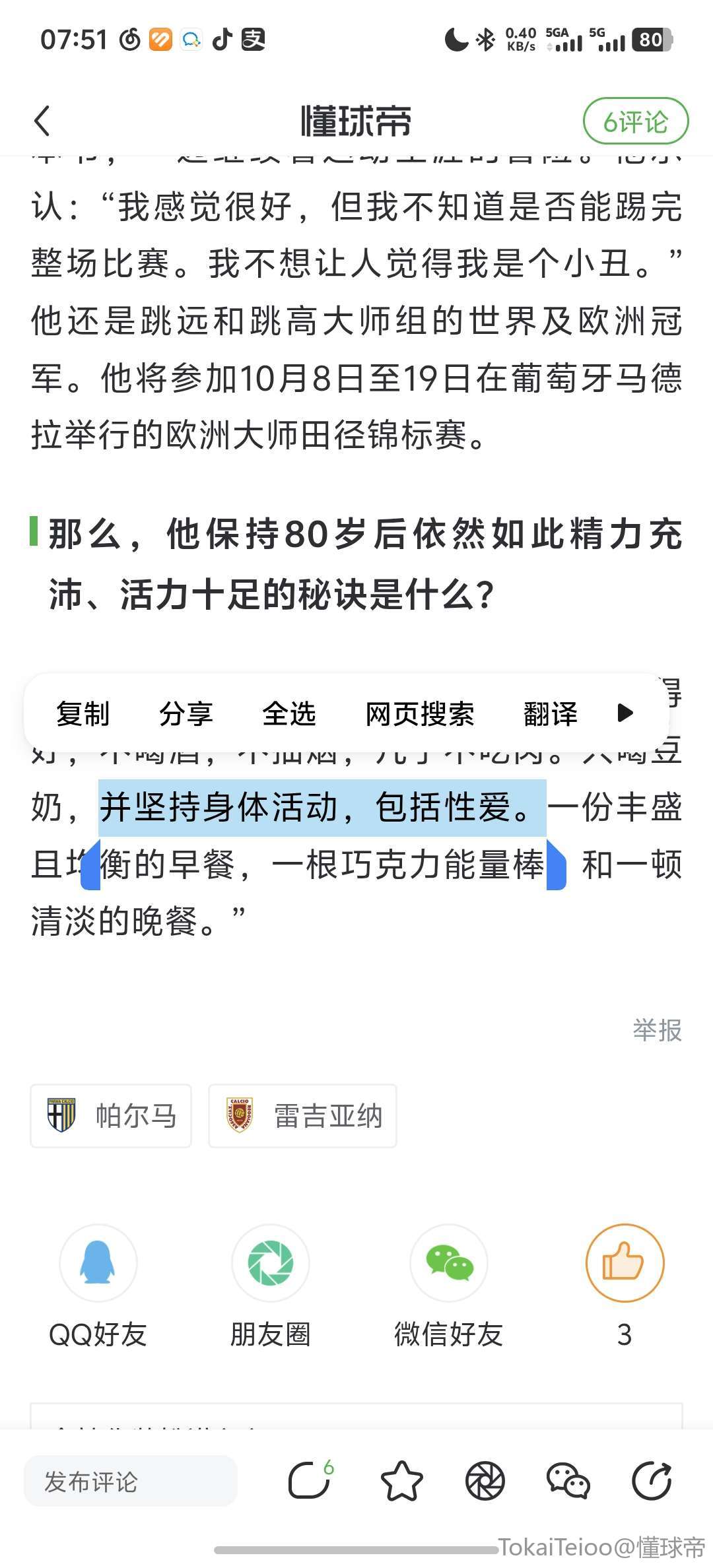The width and height of the screenshot is (713, 1568).
Task: Open the 6评论 comments button
Action: pyautogui.click(x=635, y=121)
